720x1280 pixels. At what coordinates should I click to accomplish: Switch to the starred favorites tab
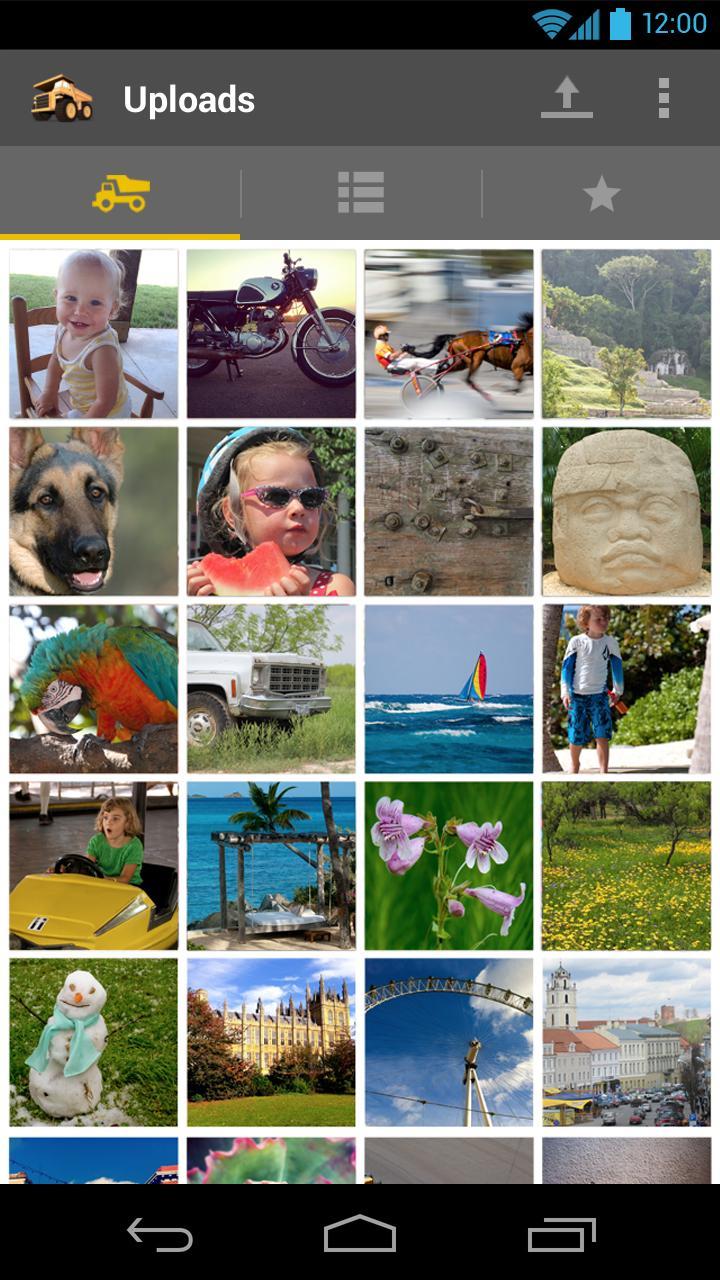[x=601, y=193]
